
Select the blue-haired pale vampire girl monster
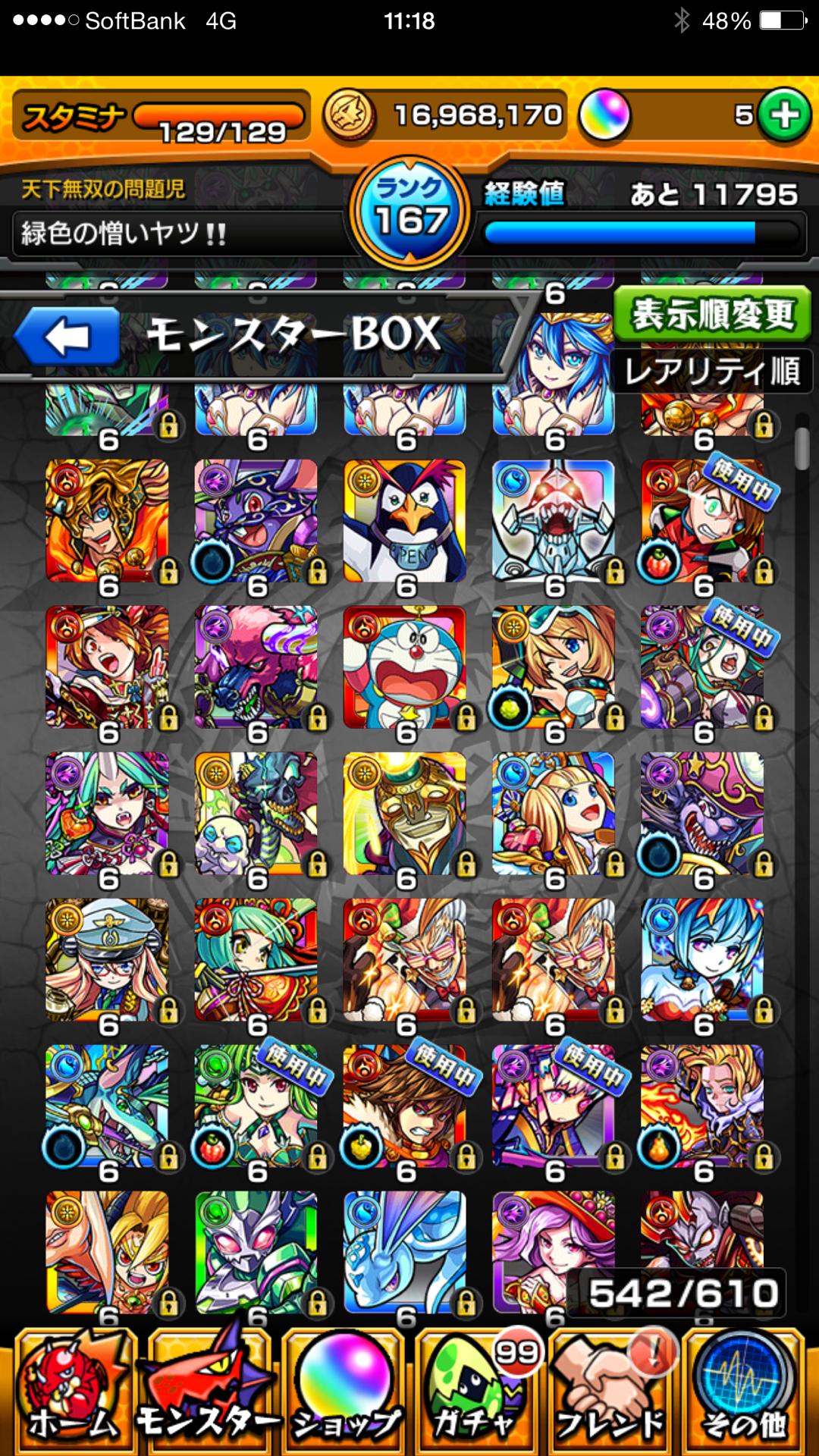(x=702, y=960)
